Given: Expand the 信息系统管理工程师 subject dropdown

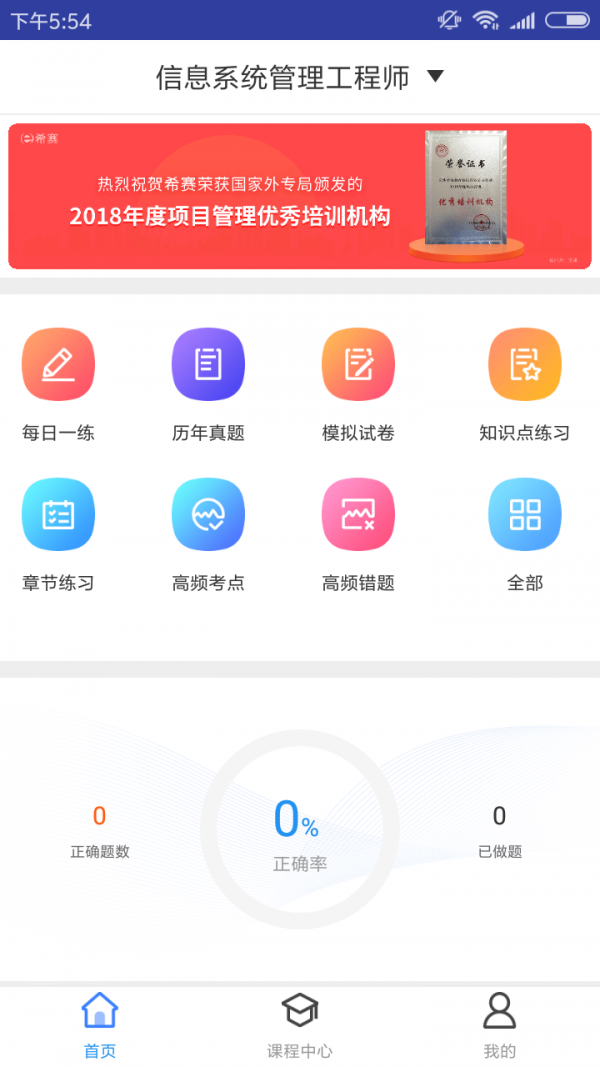Looking at the screenshot, I should point(300,77).
